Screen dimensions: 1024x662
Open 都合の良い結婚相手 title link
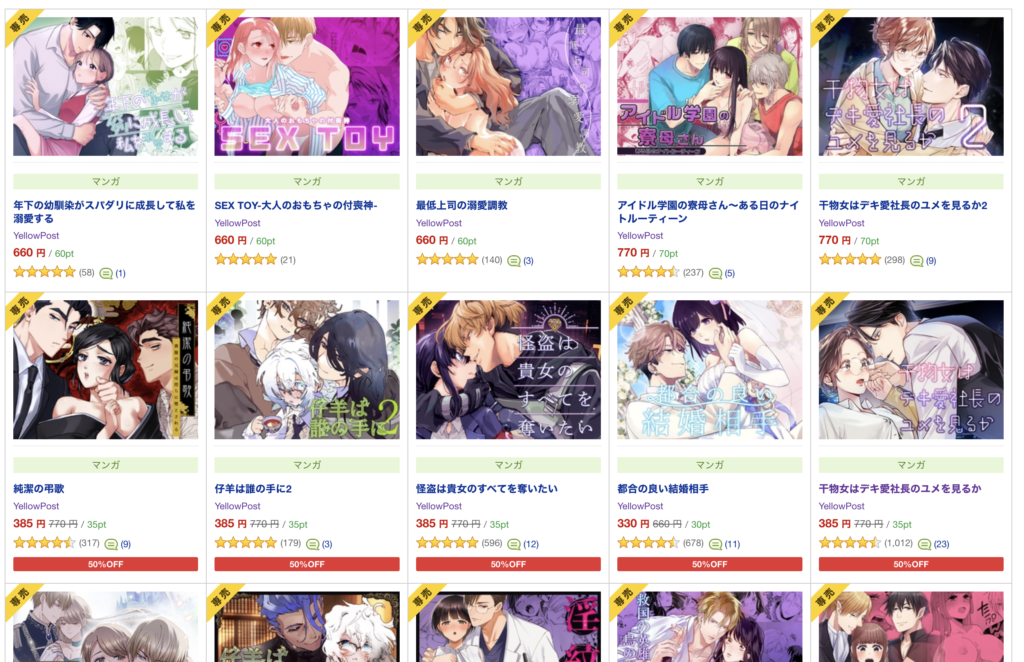663,489
